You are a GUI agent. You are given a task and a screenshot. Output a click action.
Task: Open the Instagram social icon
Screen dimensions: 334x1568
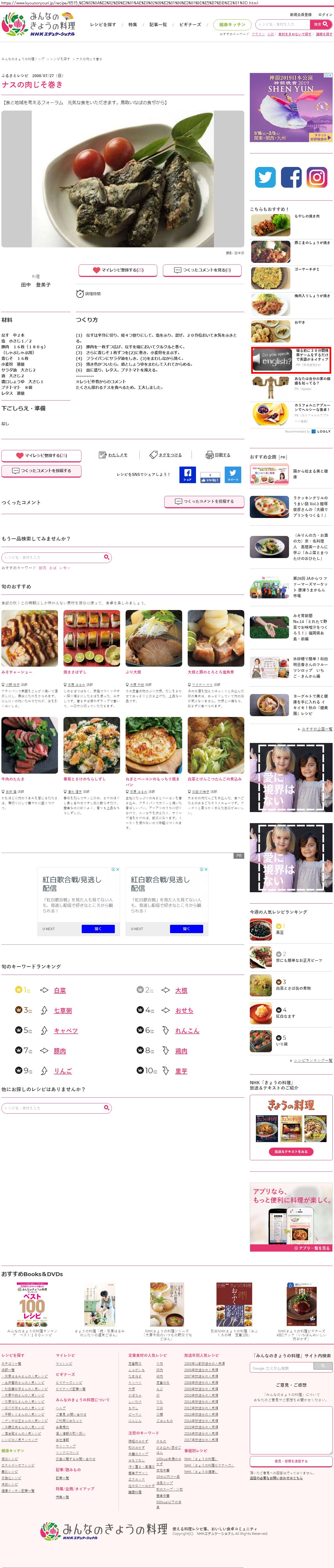pyautogui.click(x=316, y=177)
